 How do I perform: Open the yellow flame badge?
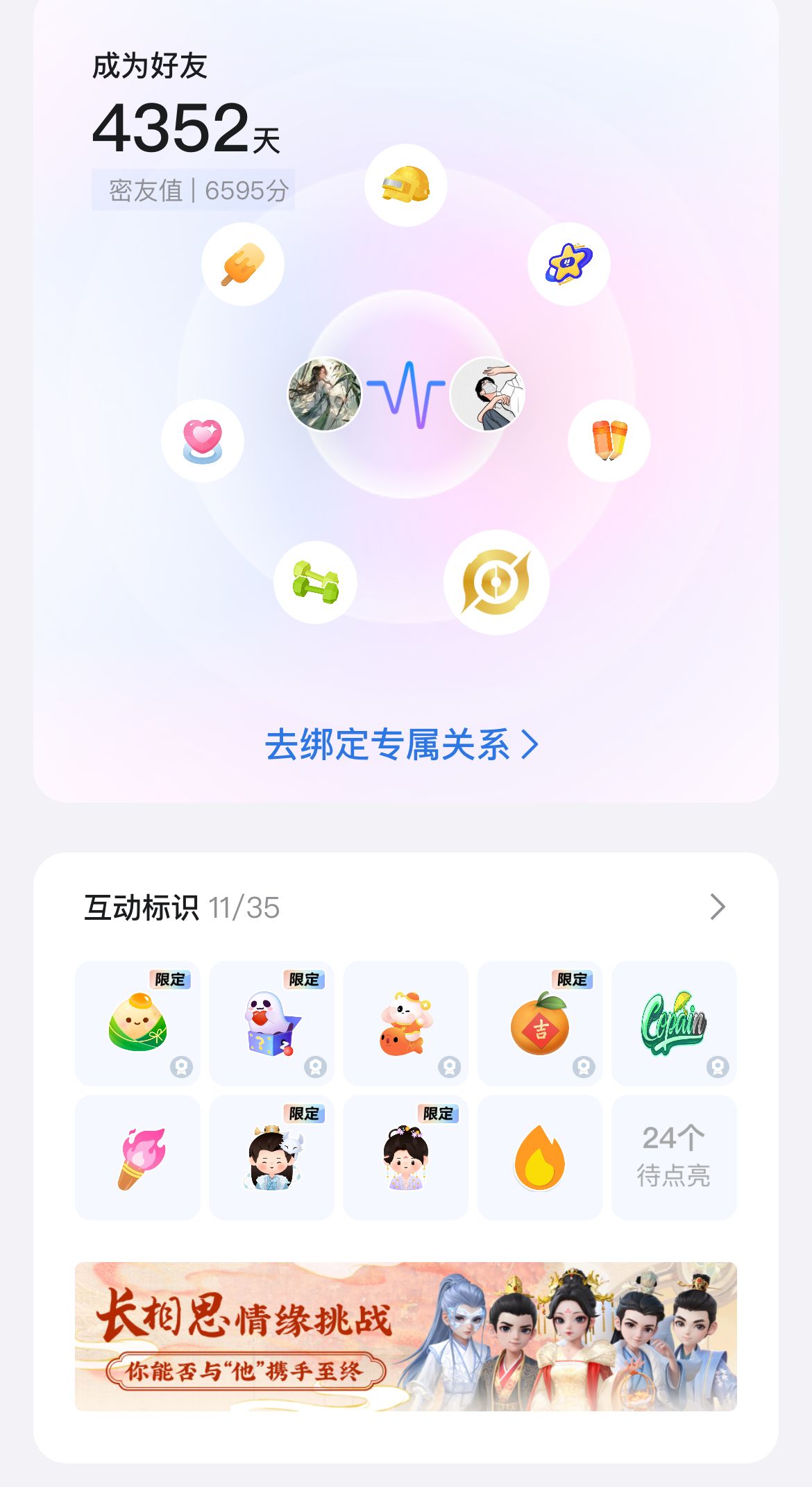540,1157
